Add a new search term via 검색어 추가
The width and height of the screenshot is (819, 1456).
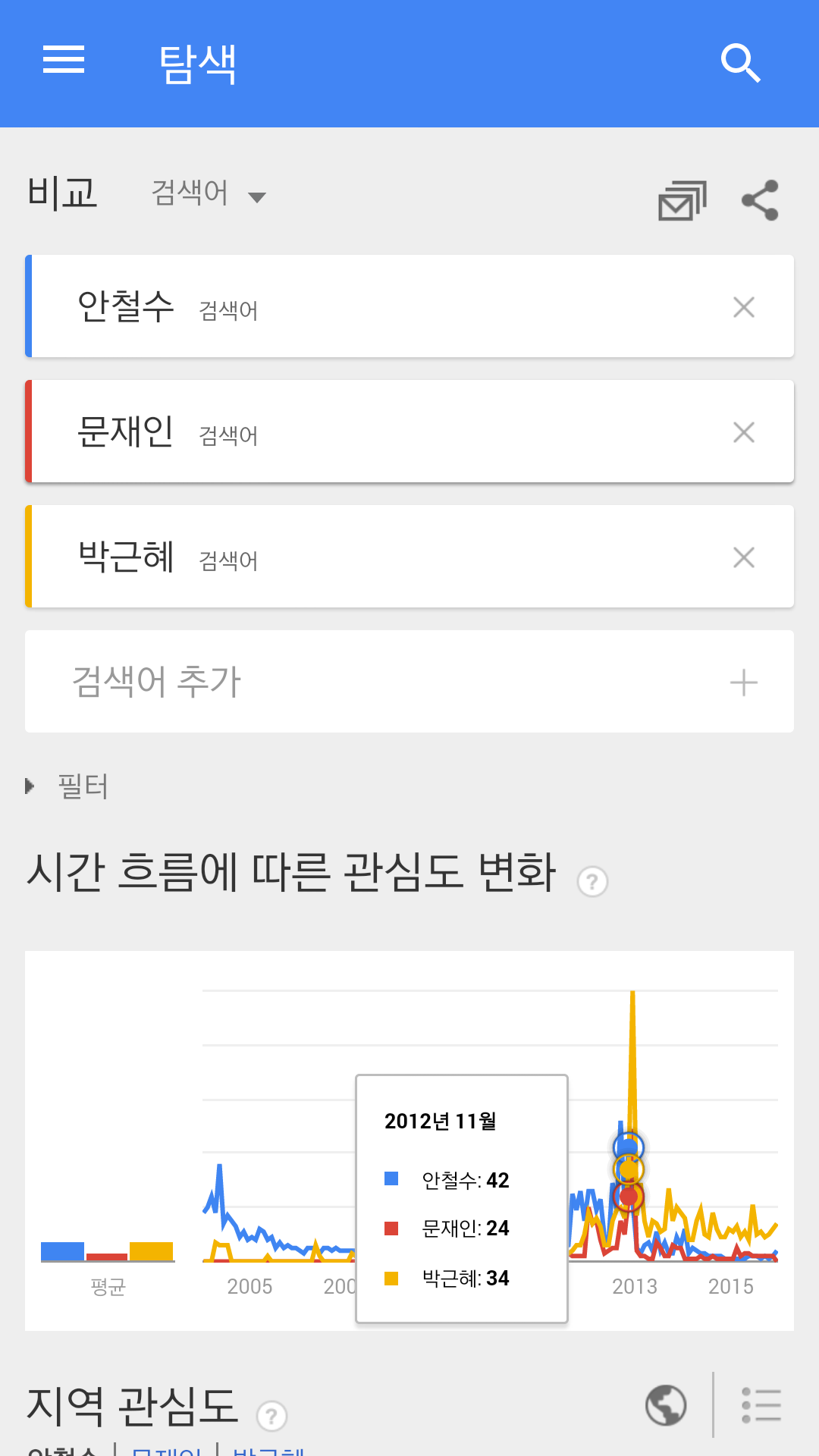(x=409, y=681)
